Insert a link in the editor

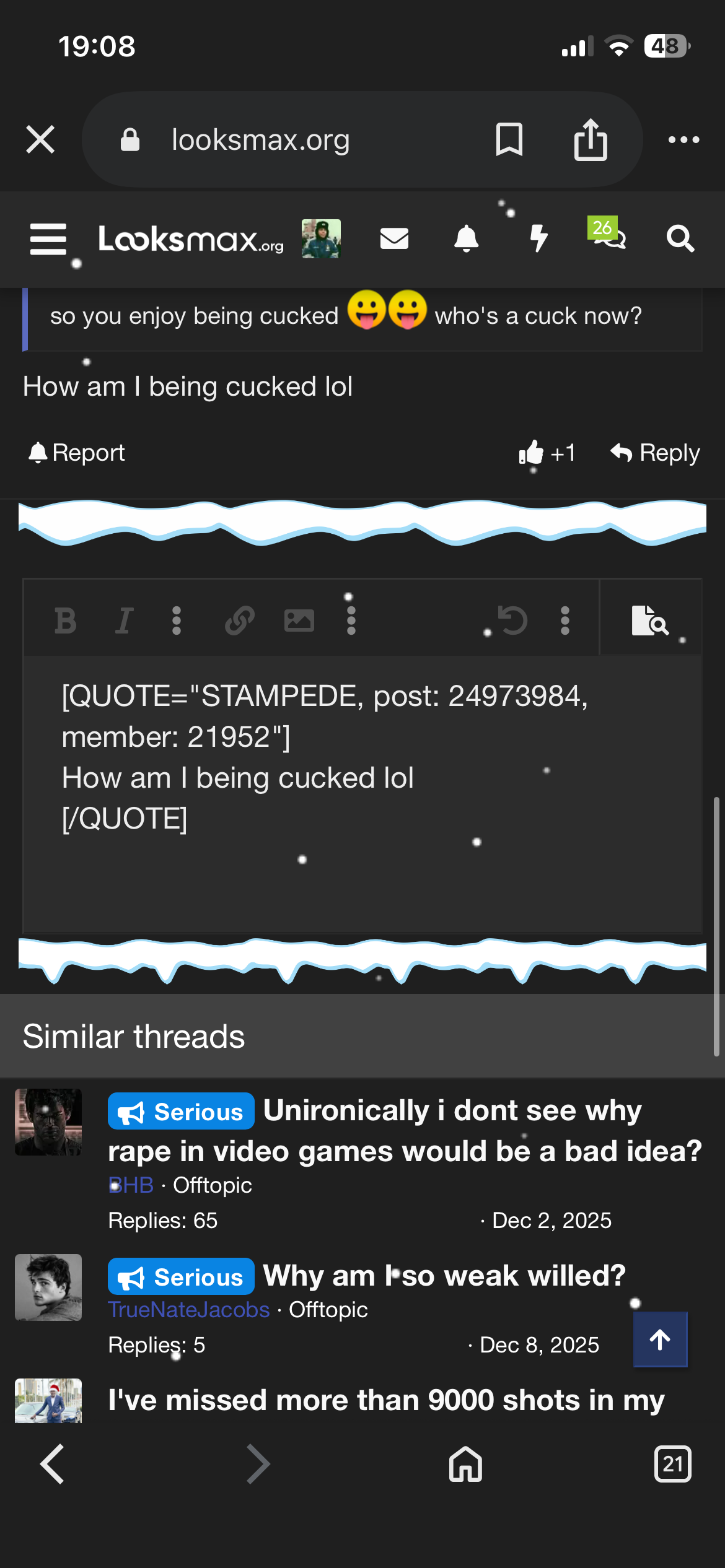point(240,621)
